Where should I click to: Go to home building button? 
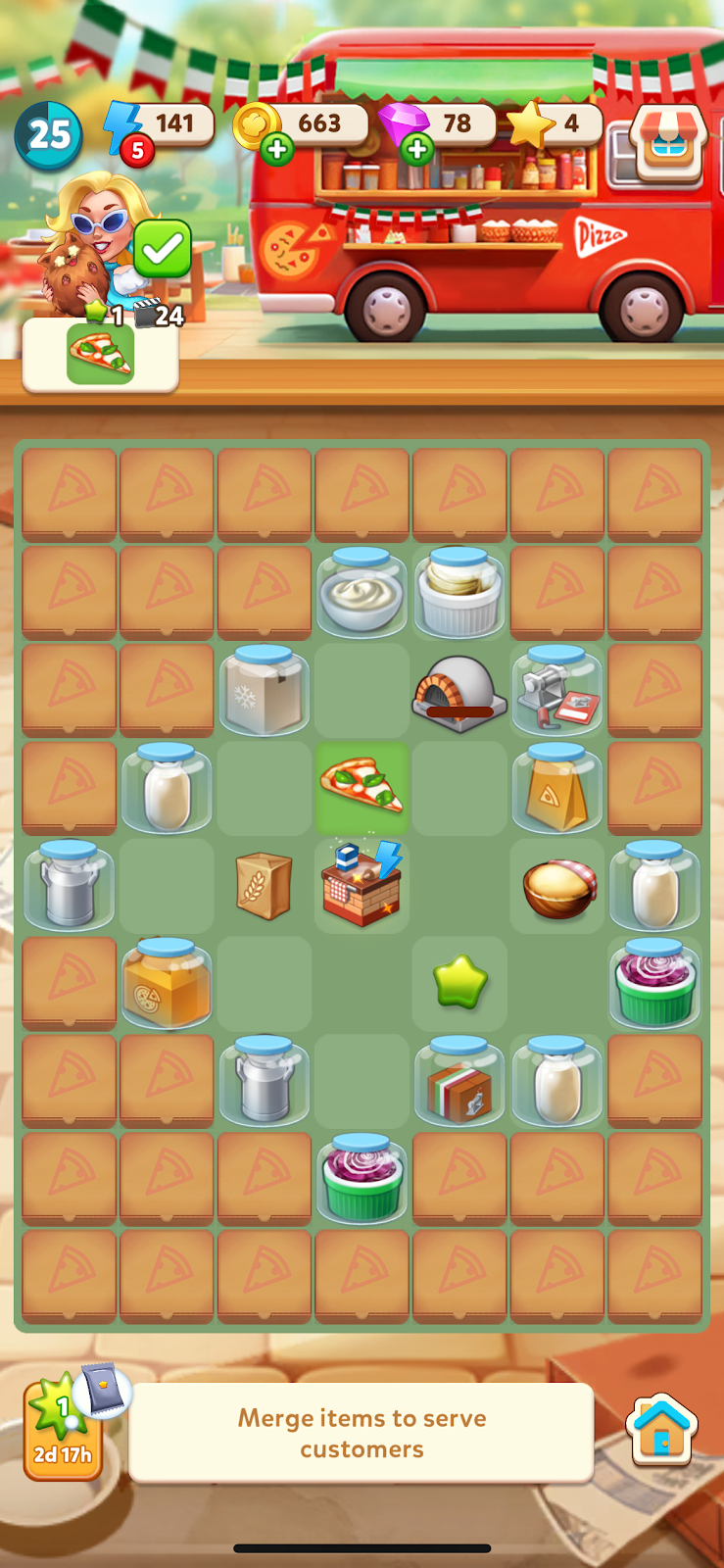click(661, 1430)
